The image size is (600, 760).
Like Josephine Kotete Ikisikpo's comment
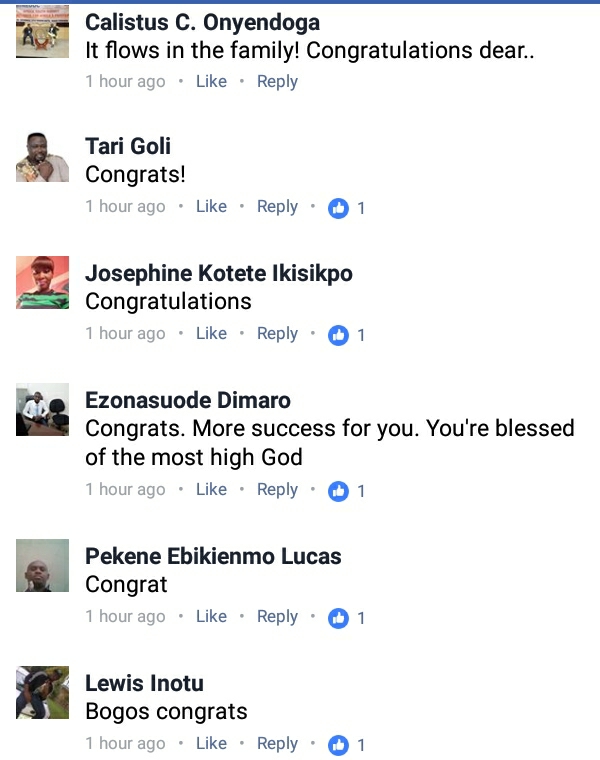pos(211,333)
